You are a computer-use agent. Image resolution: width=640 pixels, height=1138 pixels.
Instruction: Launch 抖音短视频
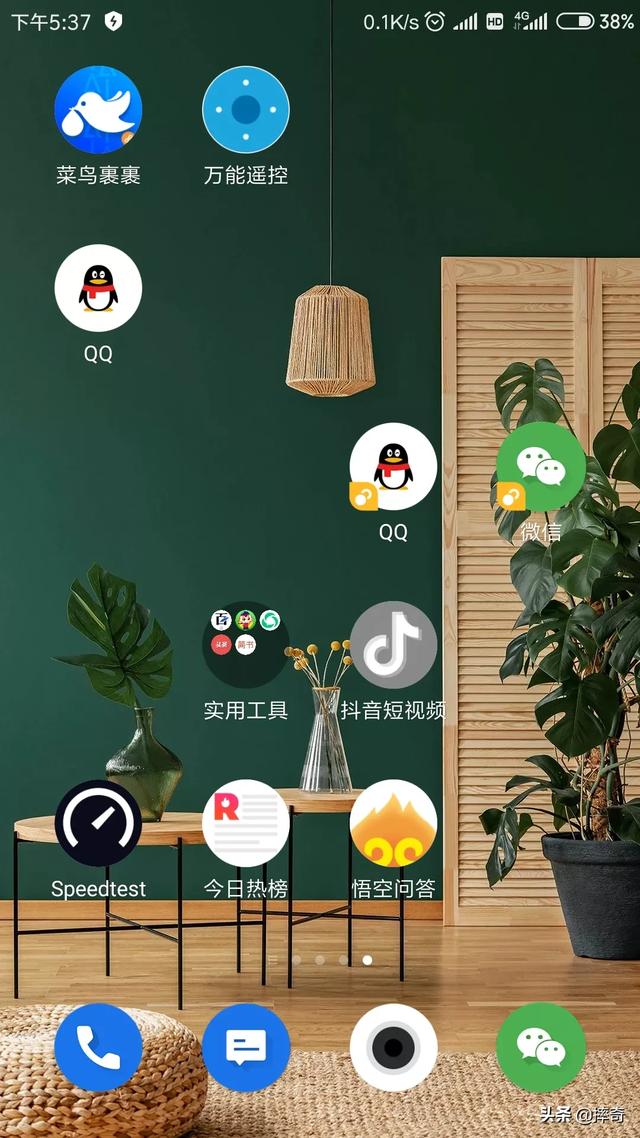click(393, 645)
